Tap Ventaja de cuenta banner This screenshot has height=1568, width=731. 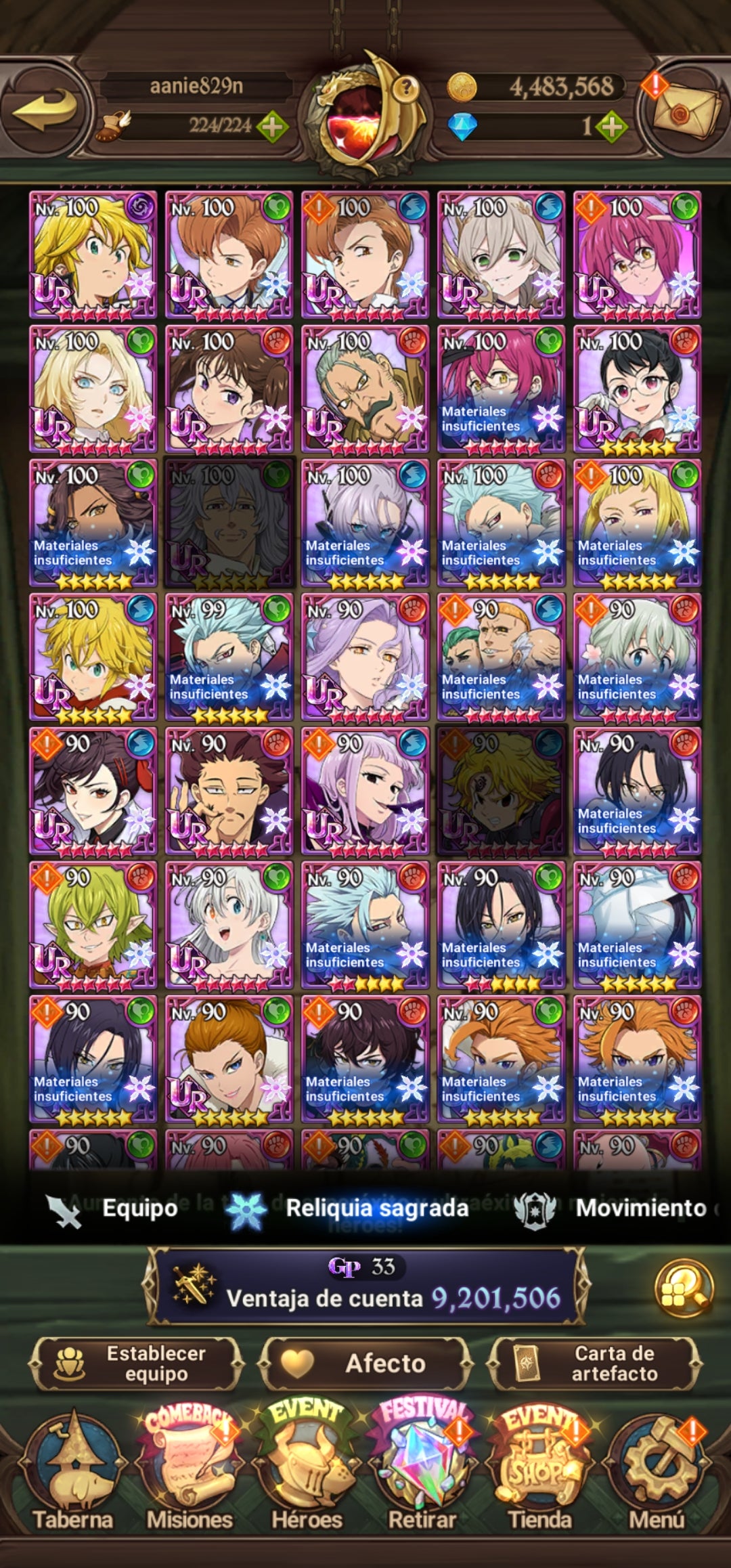(365, 1286)
